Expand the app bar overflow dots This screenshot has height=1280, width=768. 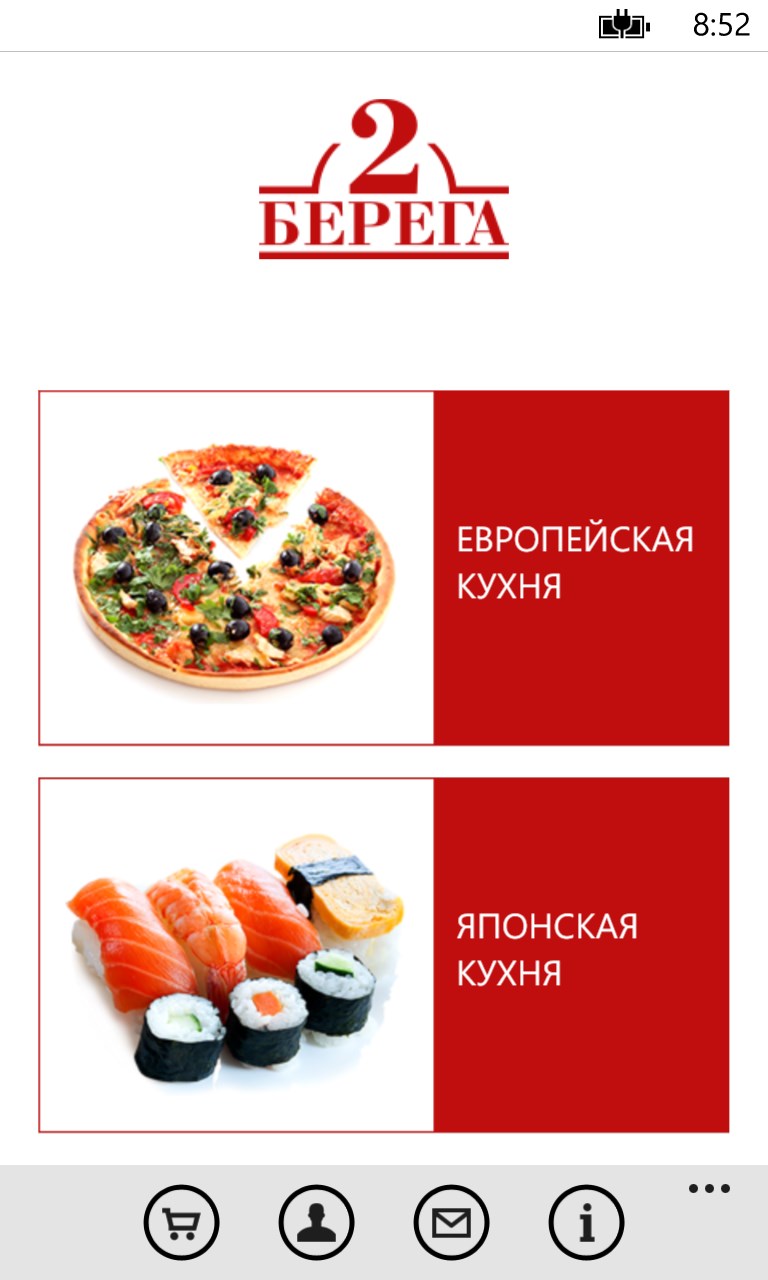(709, 1189)
